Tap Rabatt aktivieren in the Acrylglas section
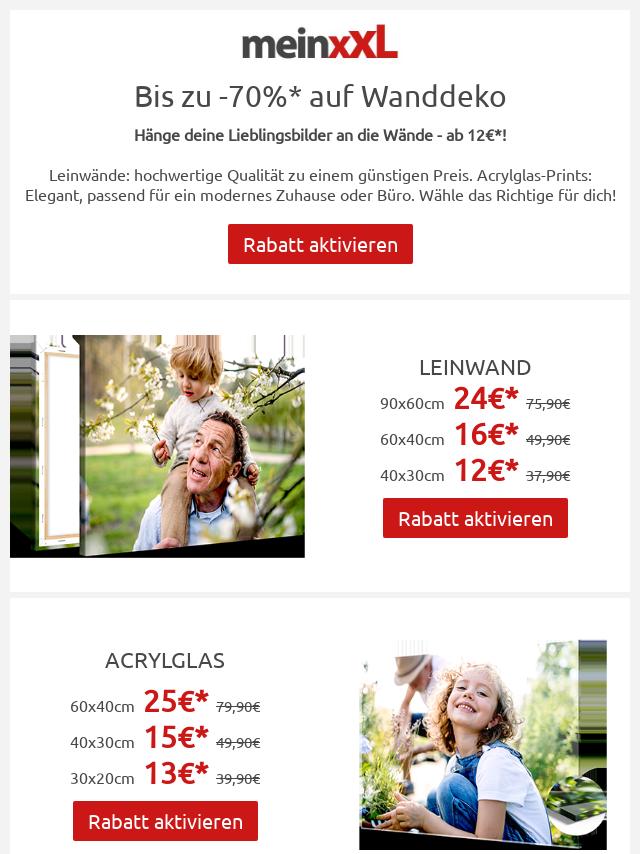The image size is (640, 854). [x=165, y=821]
